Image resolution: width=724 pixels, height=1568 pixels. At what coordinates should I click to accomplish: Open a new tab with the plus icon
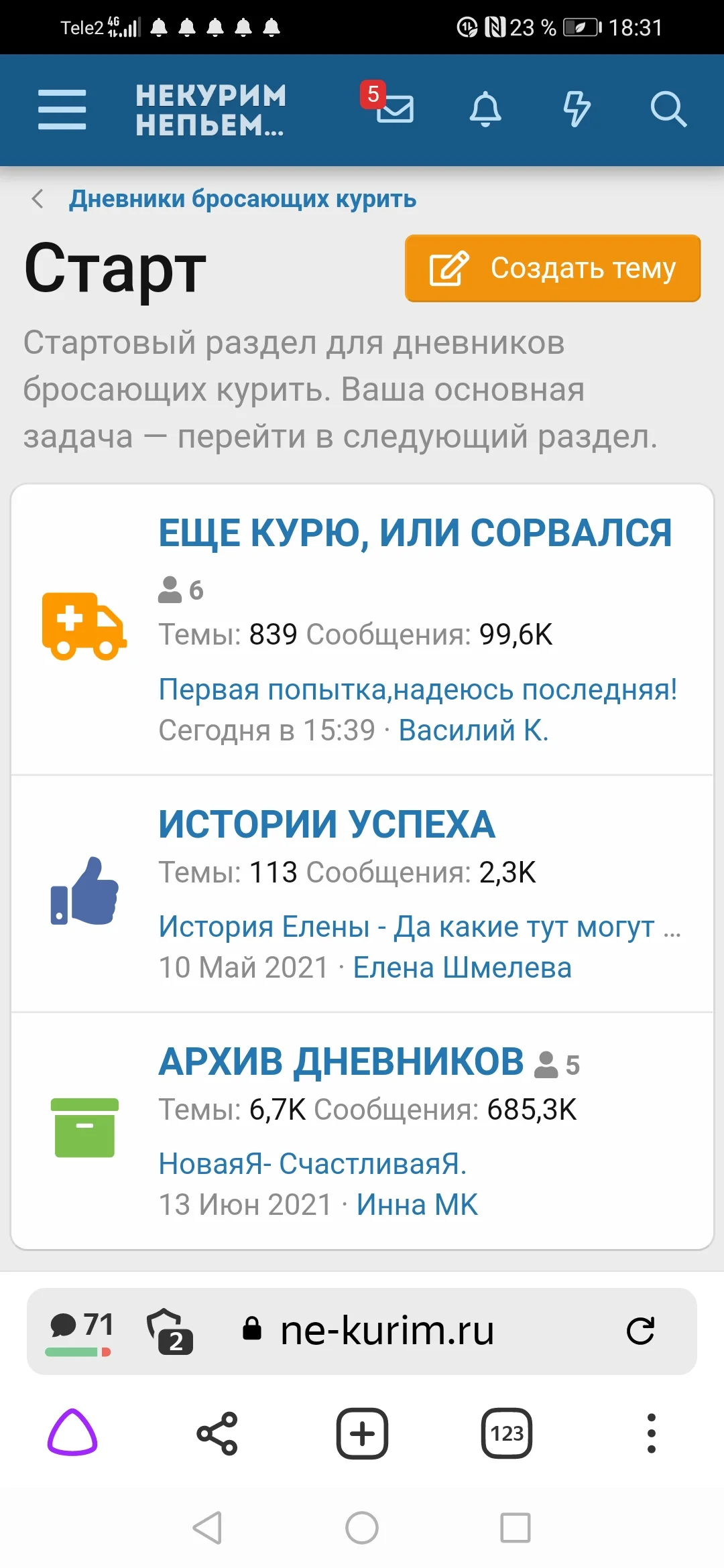(x=361, y=1432)
